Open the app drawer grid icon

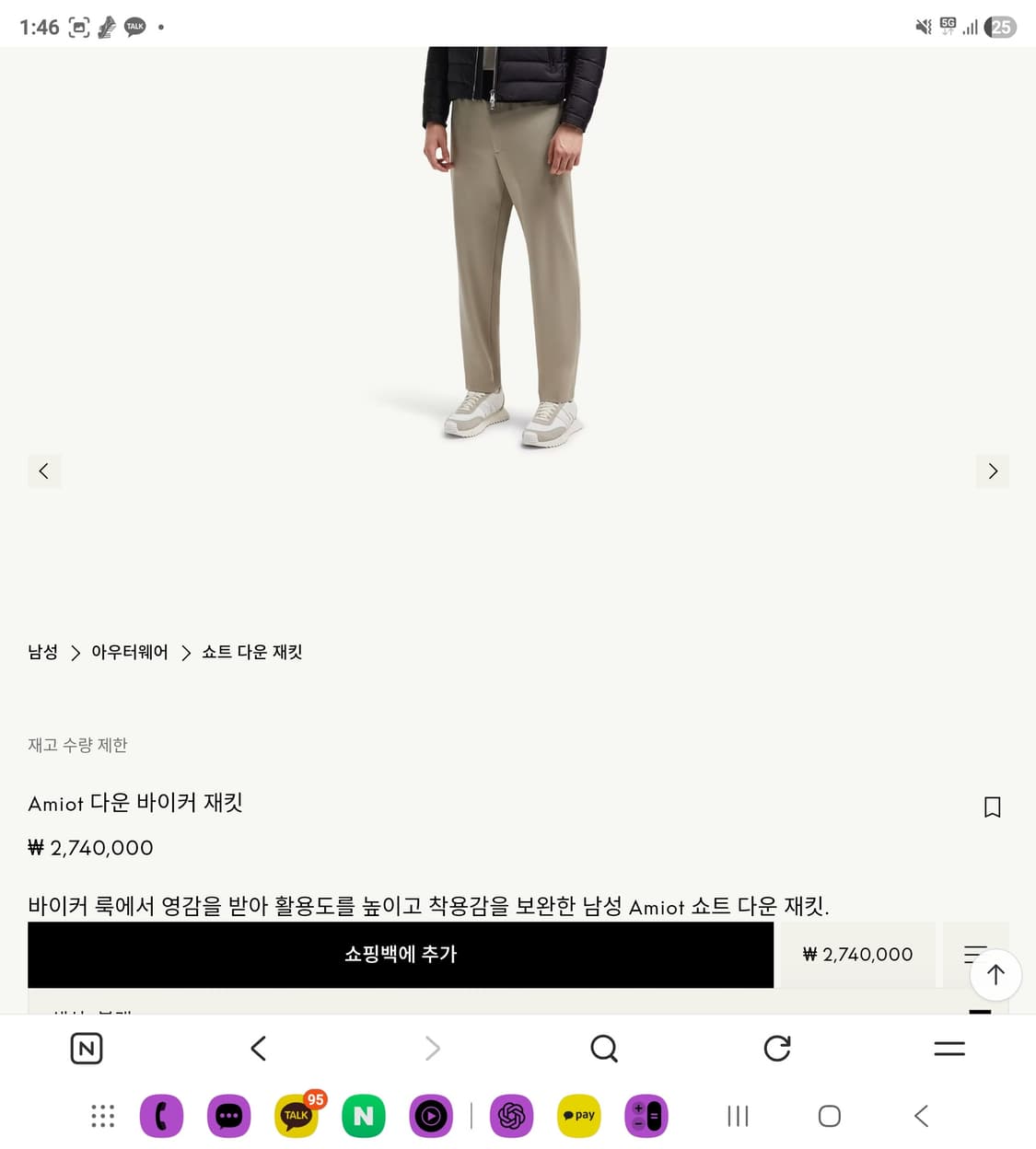click(102, 1116)
